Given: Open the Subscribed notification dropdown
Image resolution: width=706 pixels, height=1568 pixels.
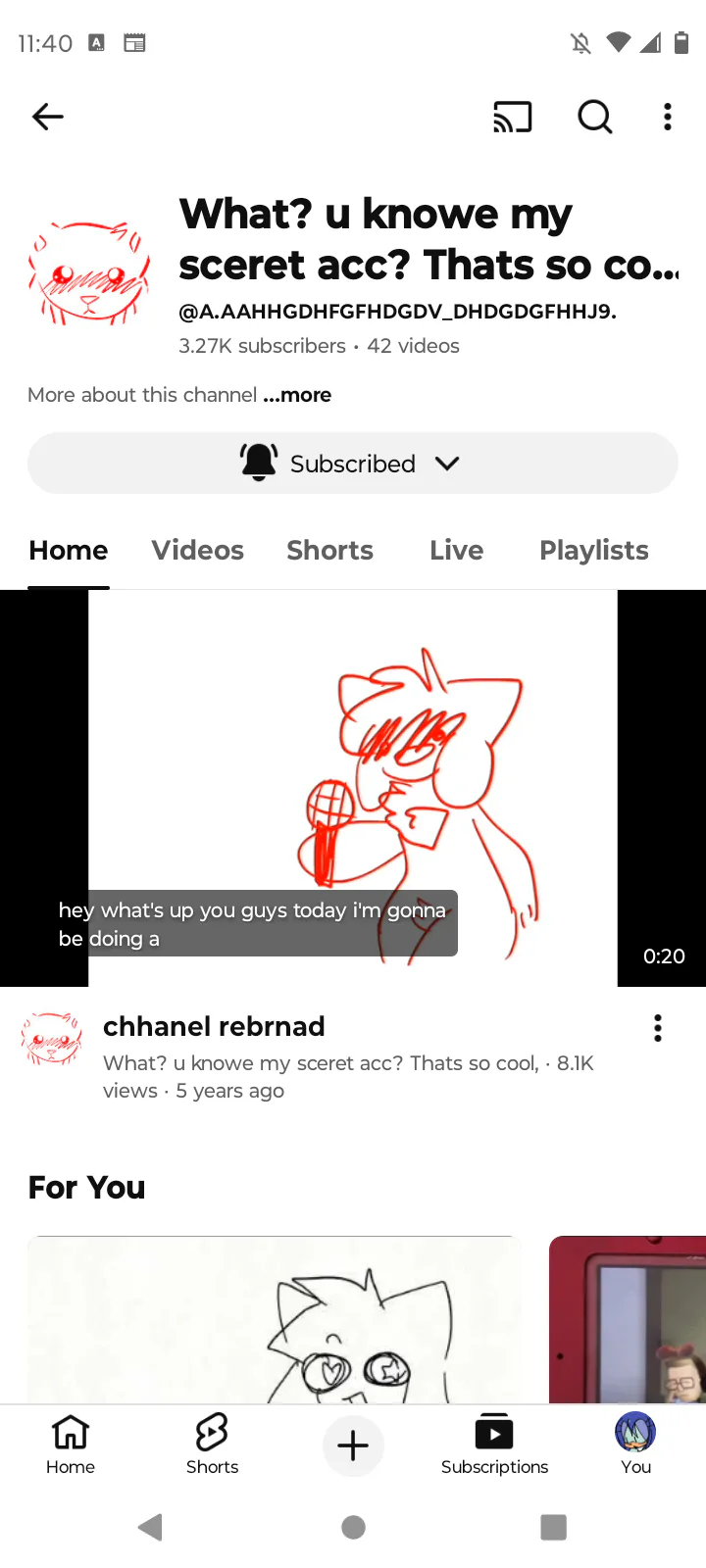Looking at the screenshot, I should click(353, 464).
